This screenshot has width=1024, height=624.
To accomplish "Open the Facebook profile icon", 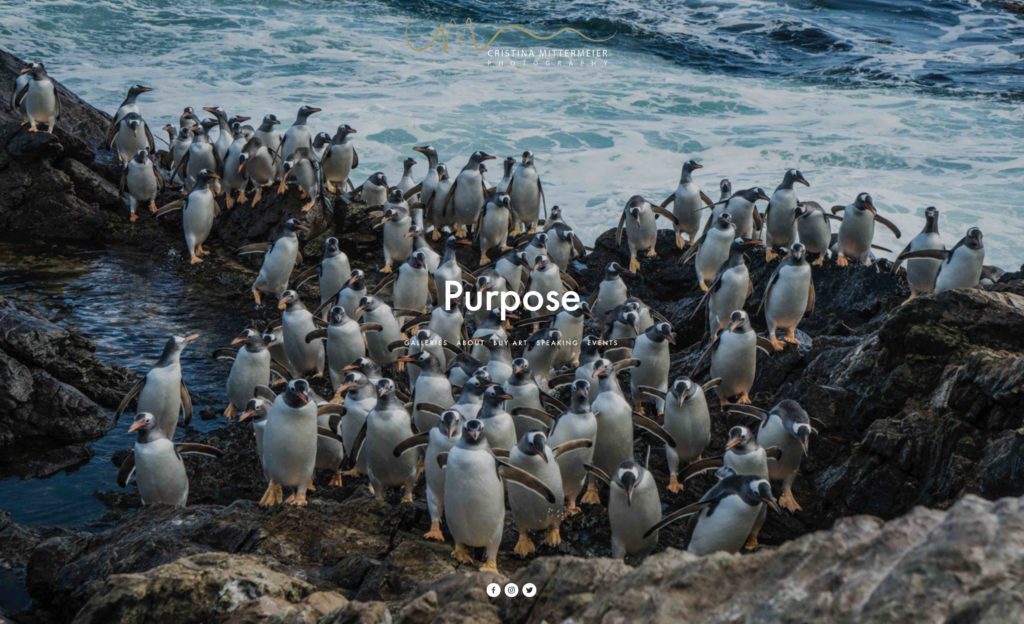I will point(493,590).
